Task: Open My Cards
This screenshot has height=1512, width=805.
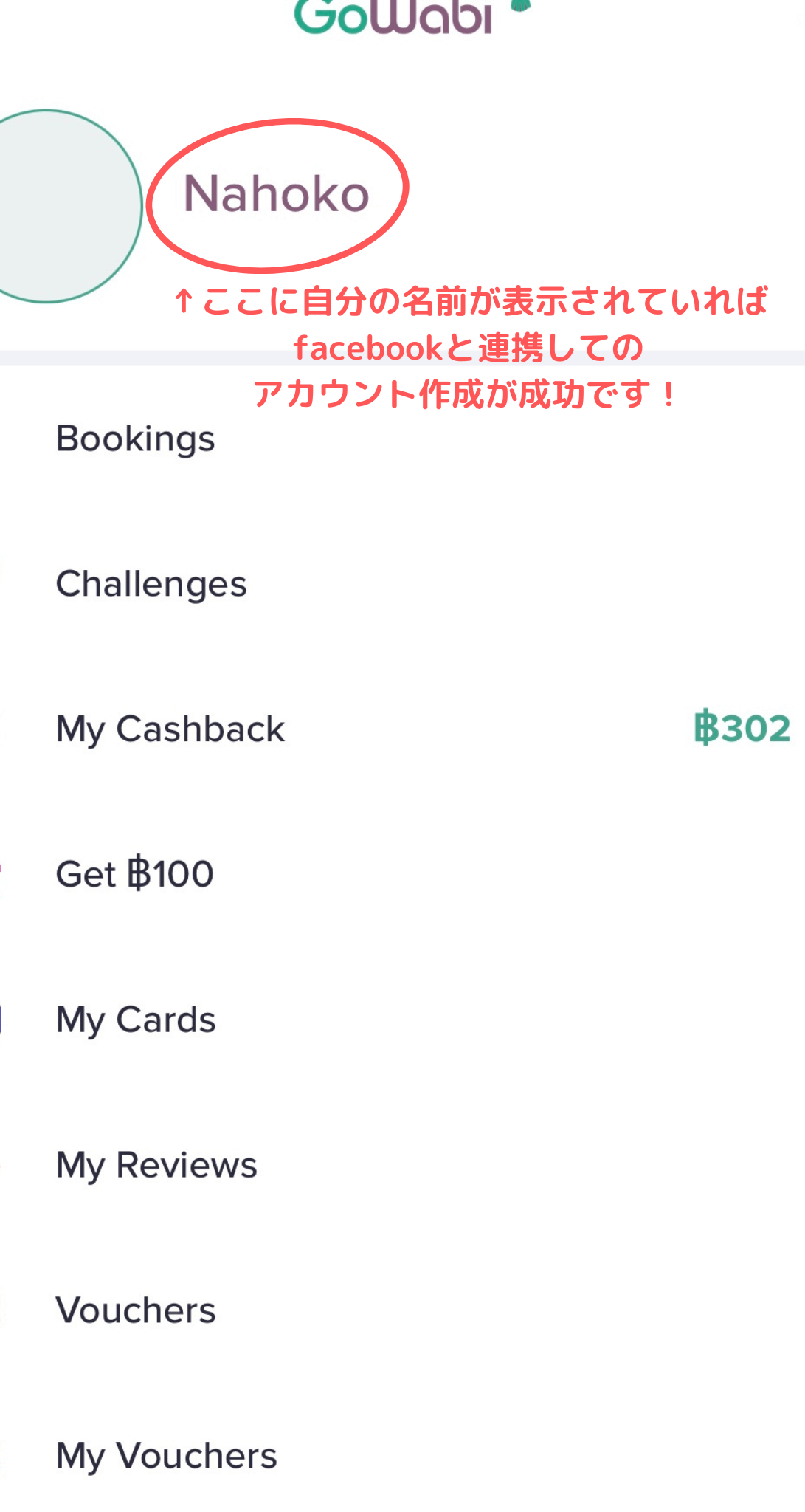Action: click(136, 1020)
